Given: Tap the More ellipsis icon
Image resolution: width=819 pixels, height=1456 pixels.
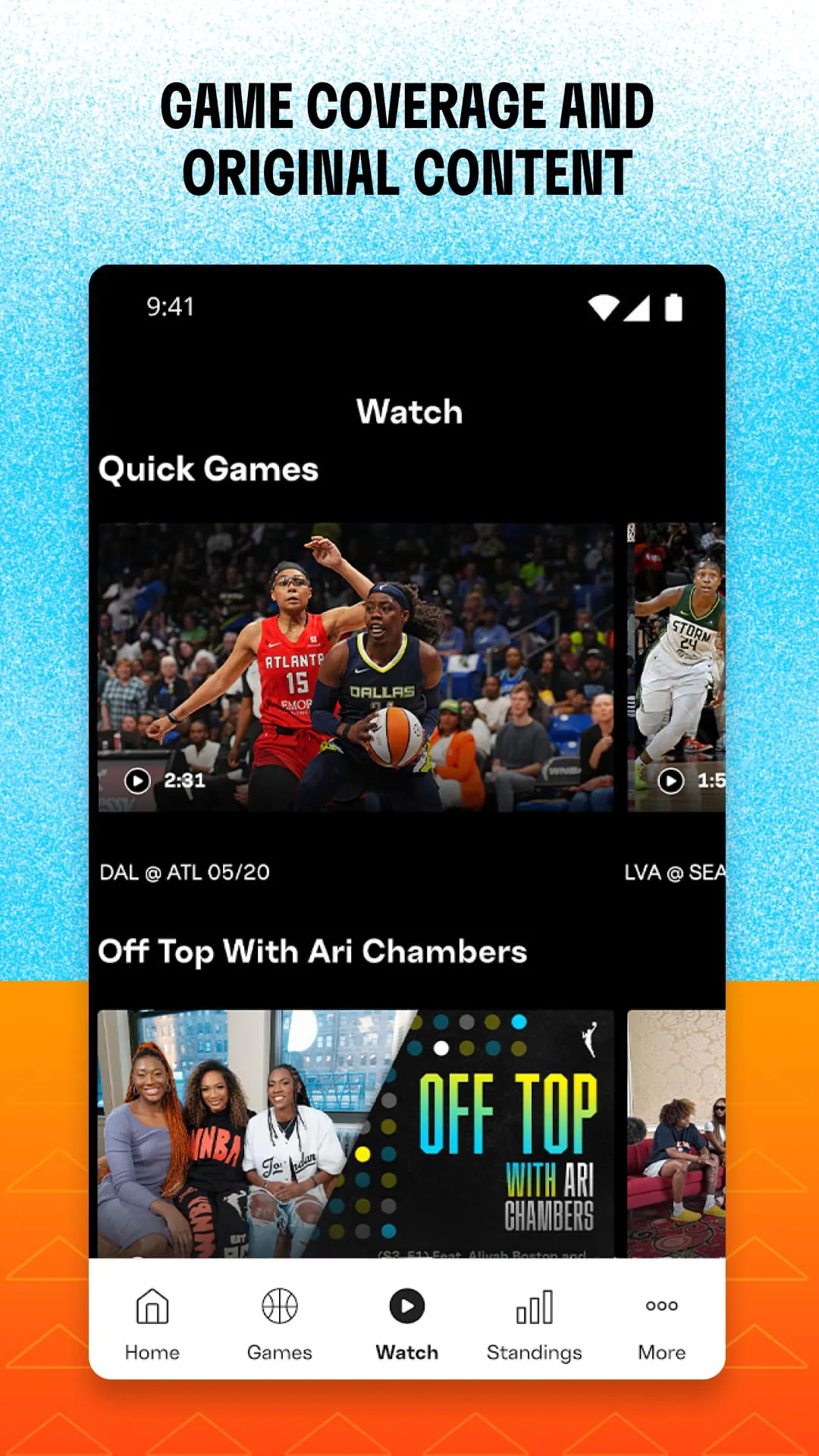Looking at the screenshot, I should (x=661, y=1306).
